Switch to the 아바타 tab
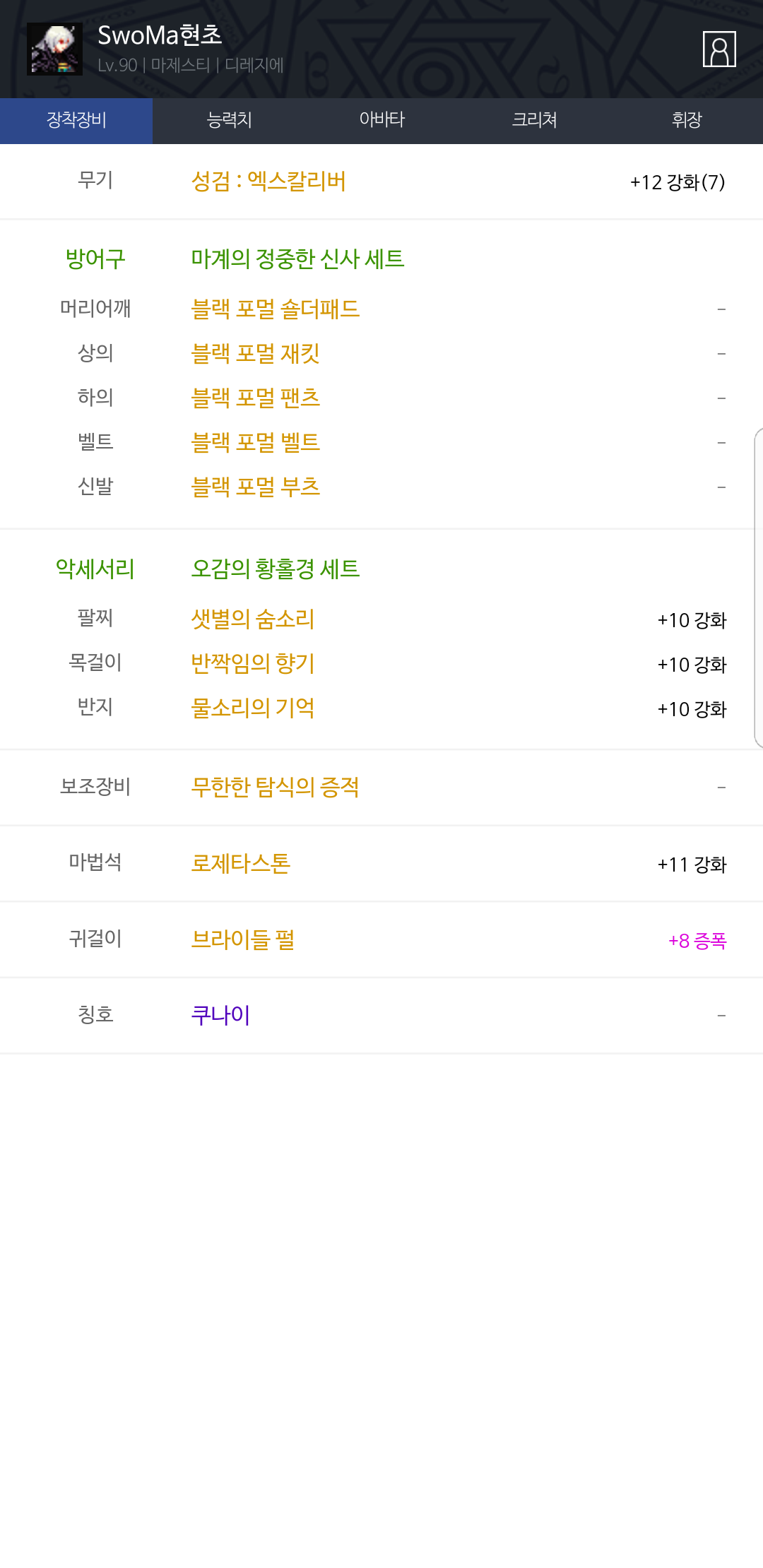Screen dimensions: 763x1568 [x=381, y=121]
